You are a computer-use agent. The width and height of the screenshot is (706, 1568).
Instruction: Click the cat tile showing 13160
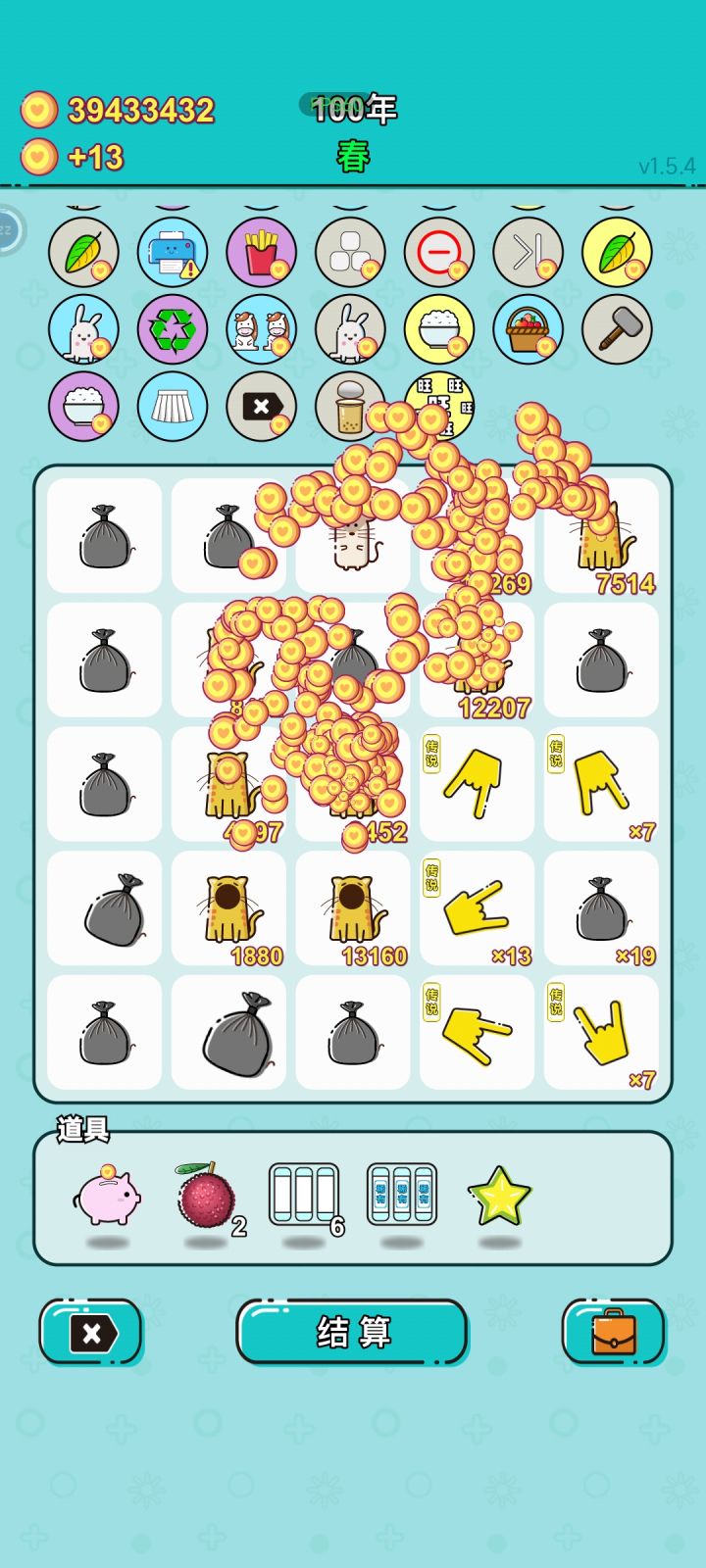pyautogui.click(x=353, y=906)
